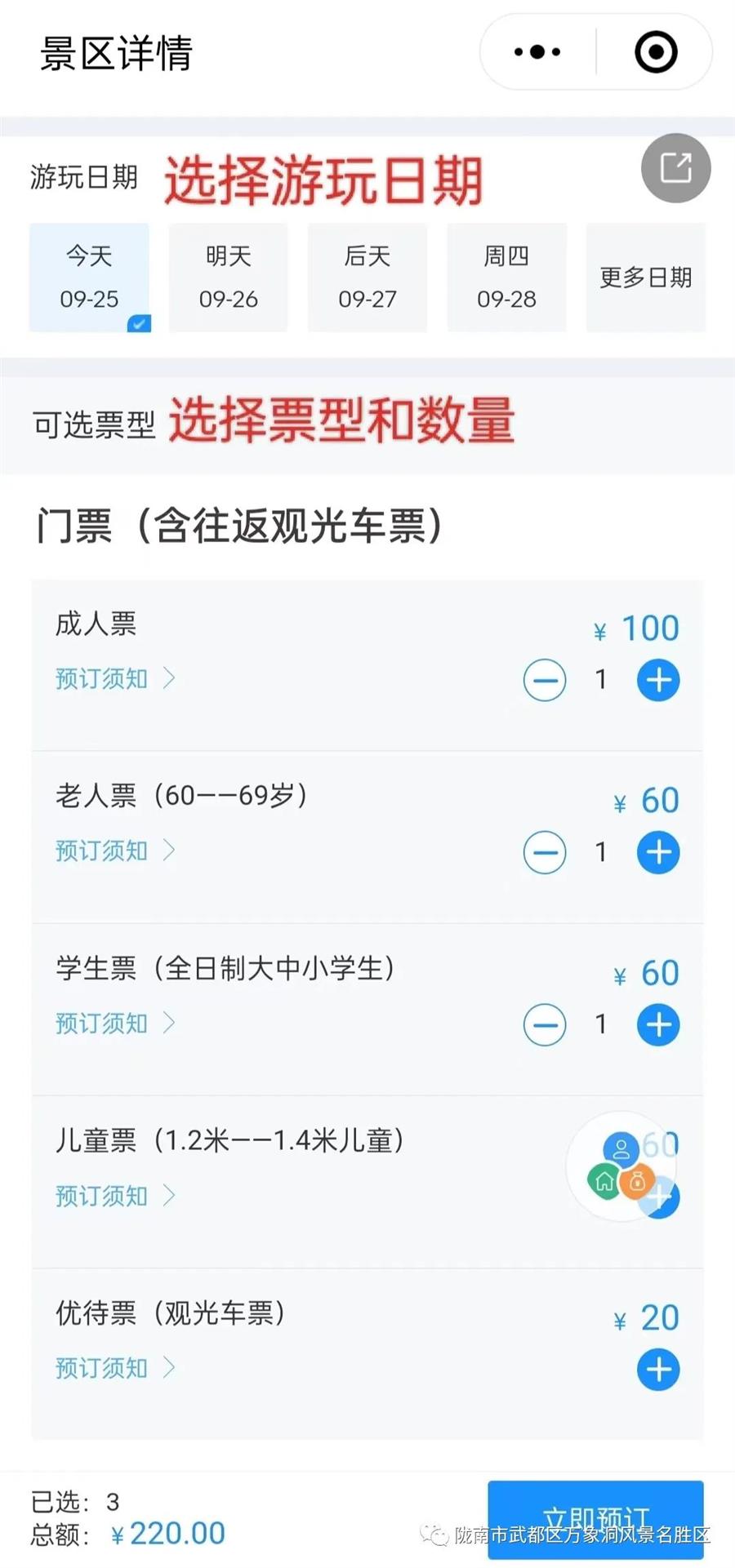The image size is (735, 1568).
Task: Pick the day after tomorrow, 09-27
Action: [x=367, y=278]
